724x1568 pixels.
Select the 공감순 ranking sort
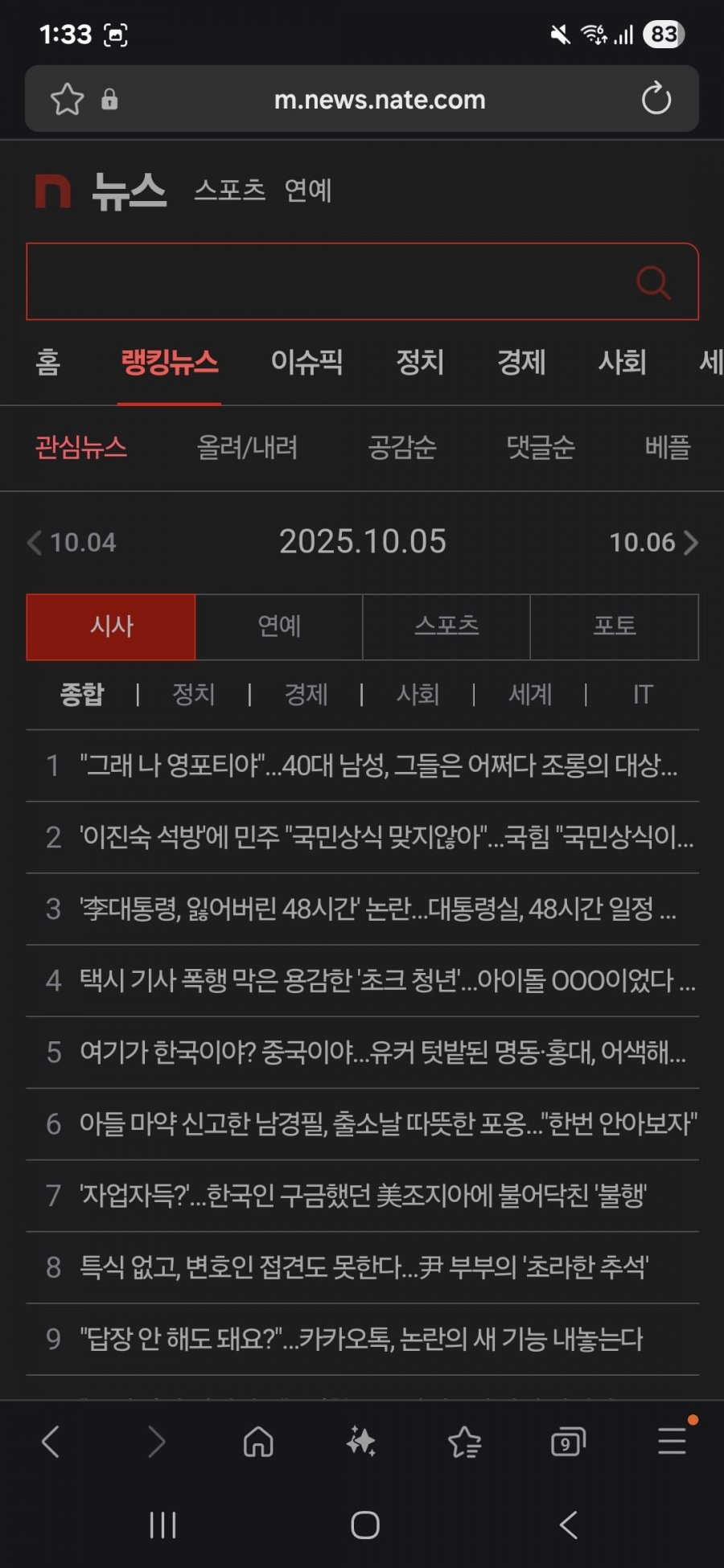point(401,447)
